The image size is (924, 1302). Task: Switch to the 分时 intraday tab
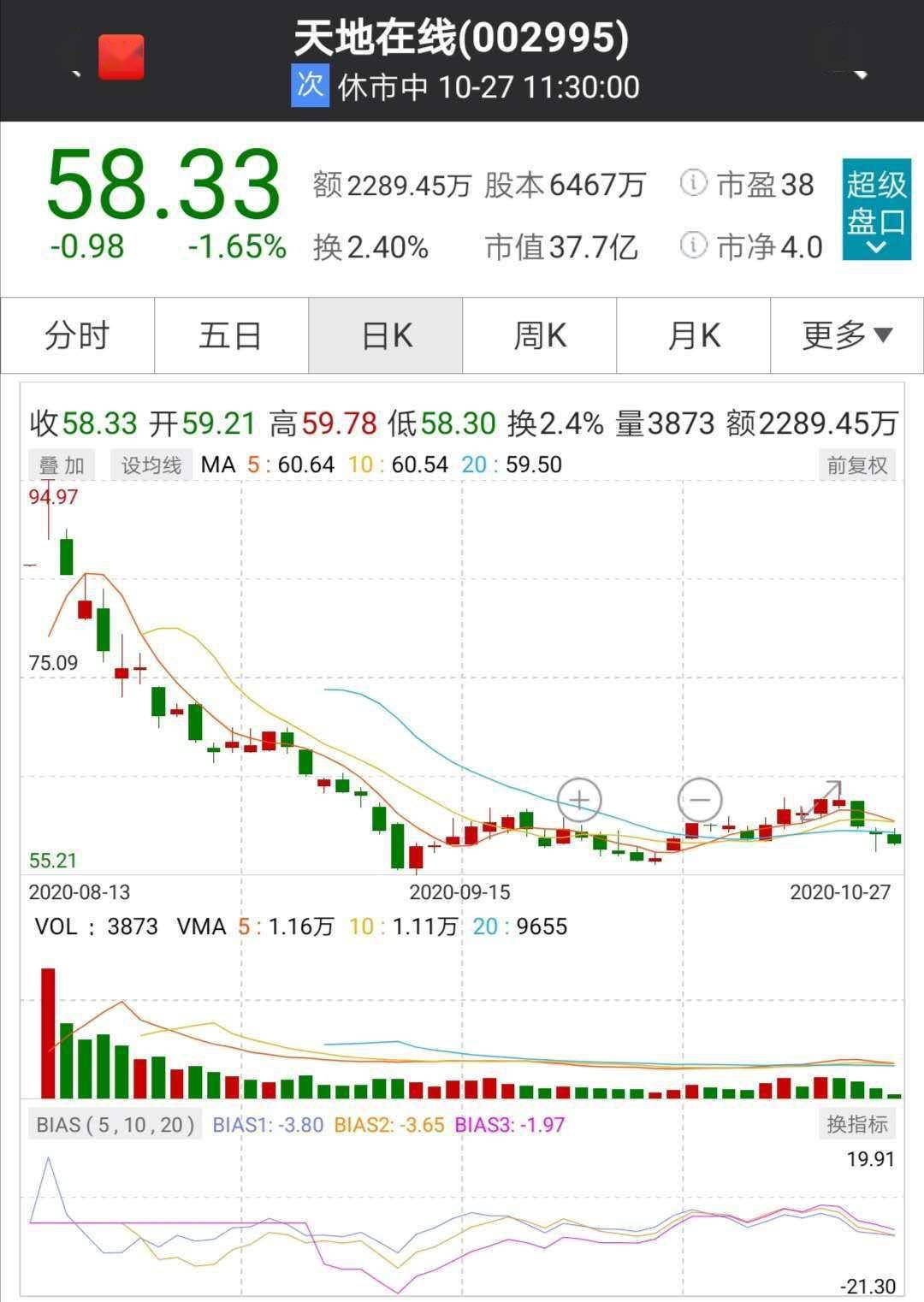tap(77, 335)
